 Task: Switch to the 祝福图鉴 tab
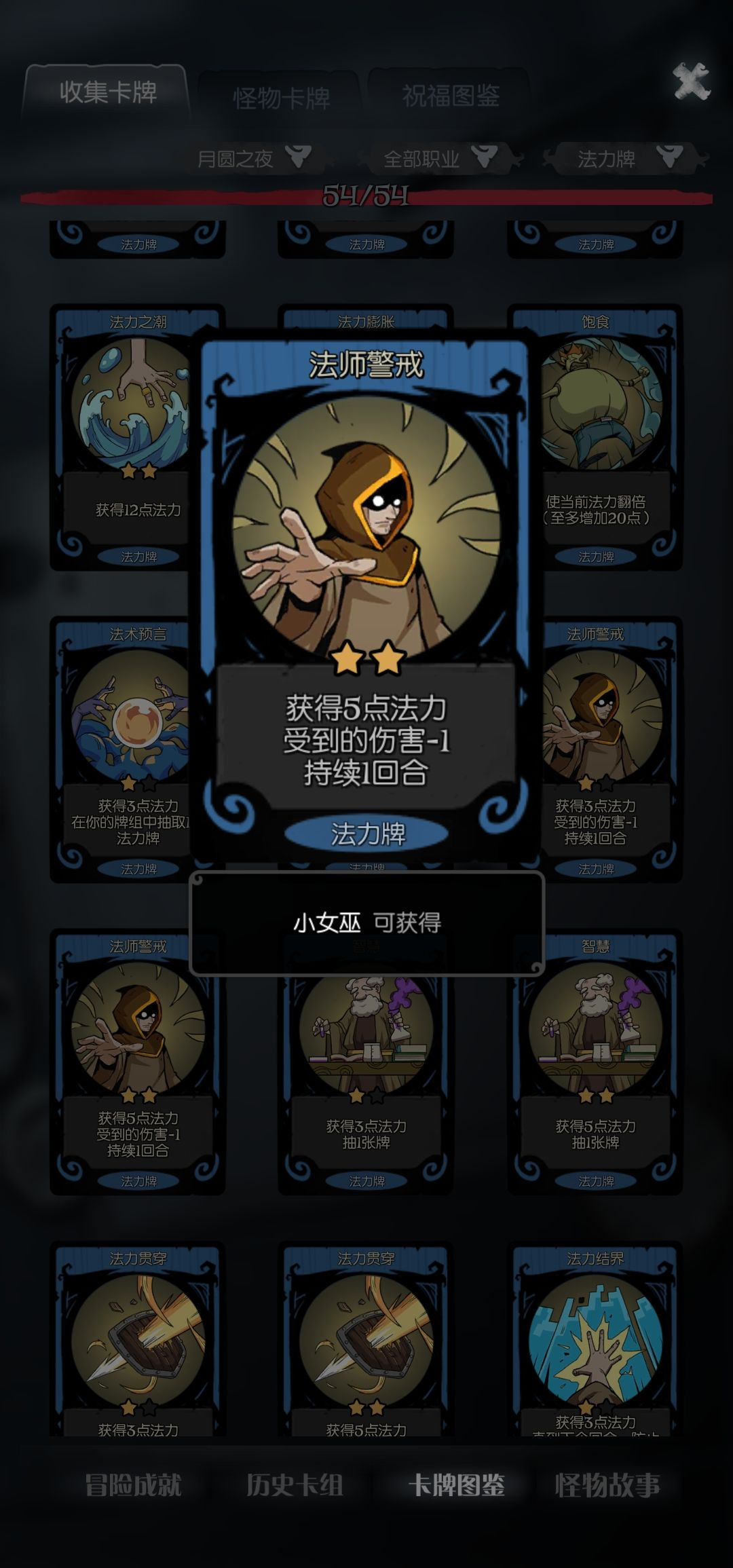point(450,96)
